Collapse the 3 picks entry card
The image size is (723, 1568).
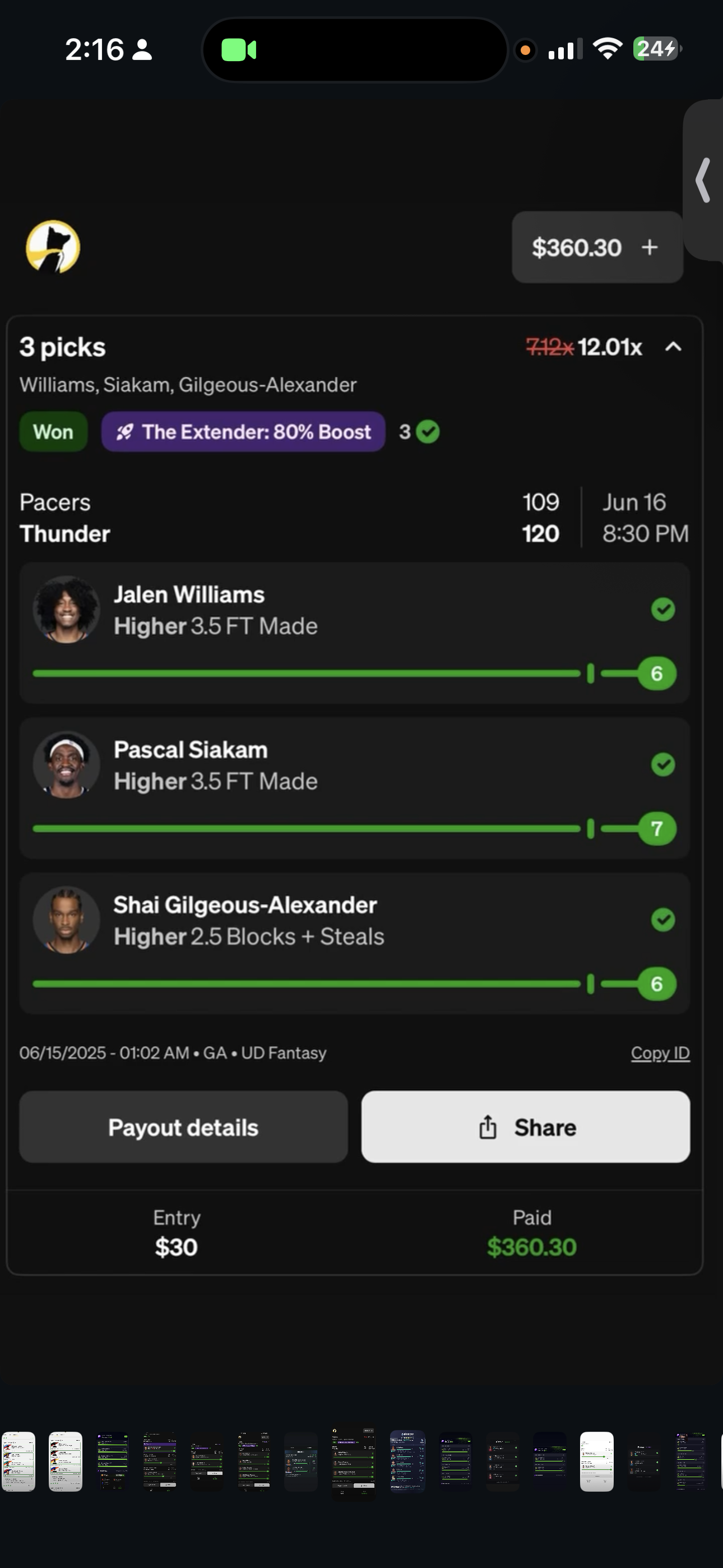point(673,347)
